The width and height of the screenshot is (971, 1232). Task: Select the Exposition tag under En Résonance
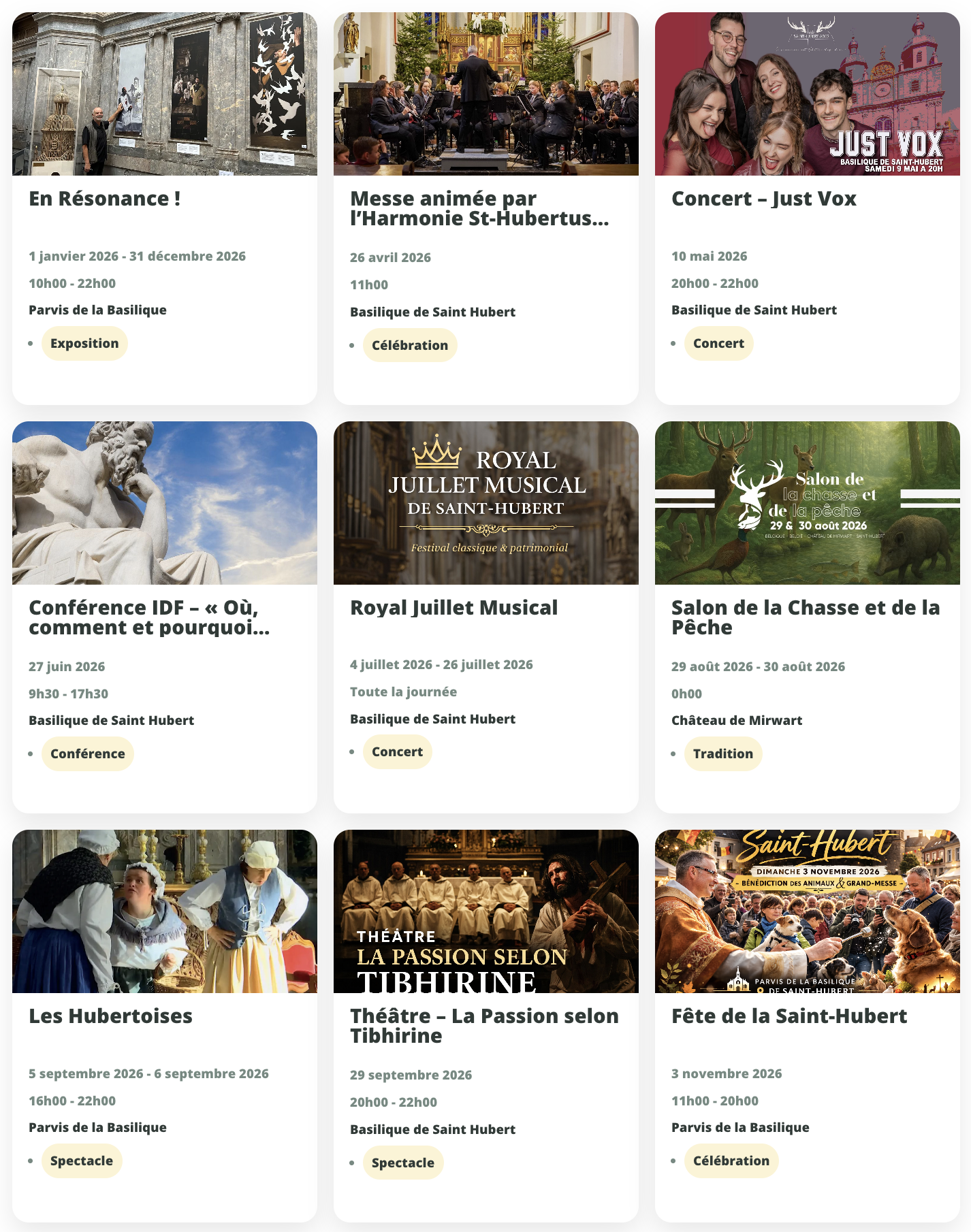84,344
